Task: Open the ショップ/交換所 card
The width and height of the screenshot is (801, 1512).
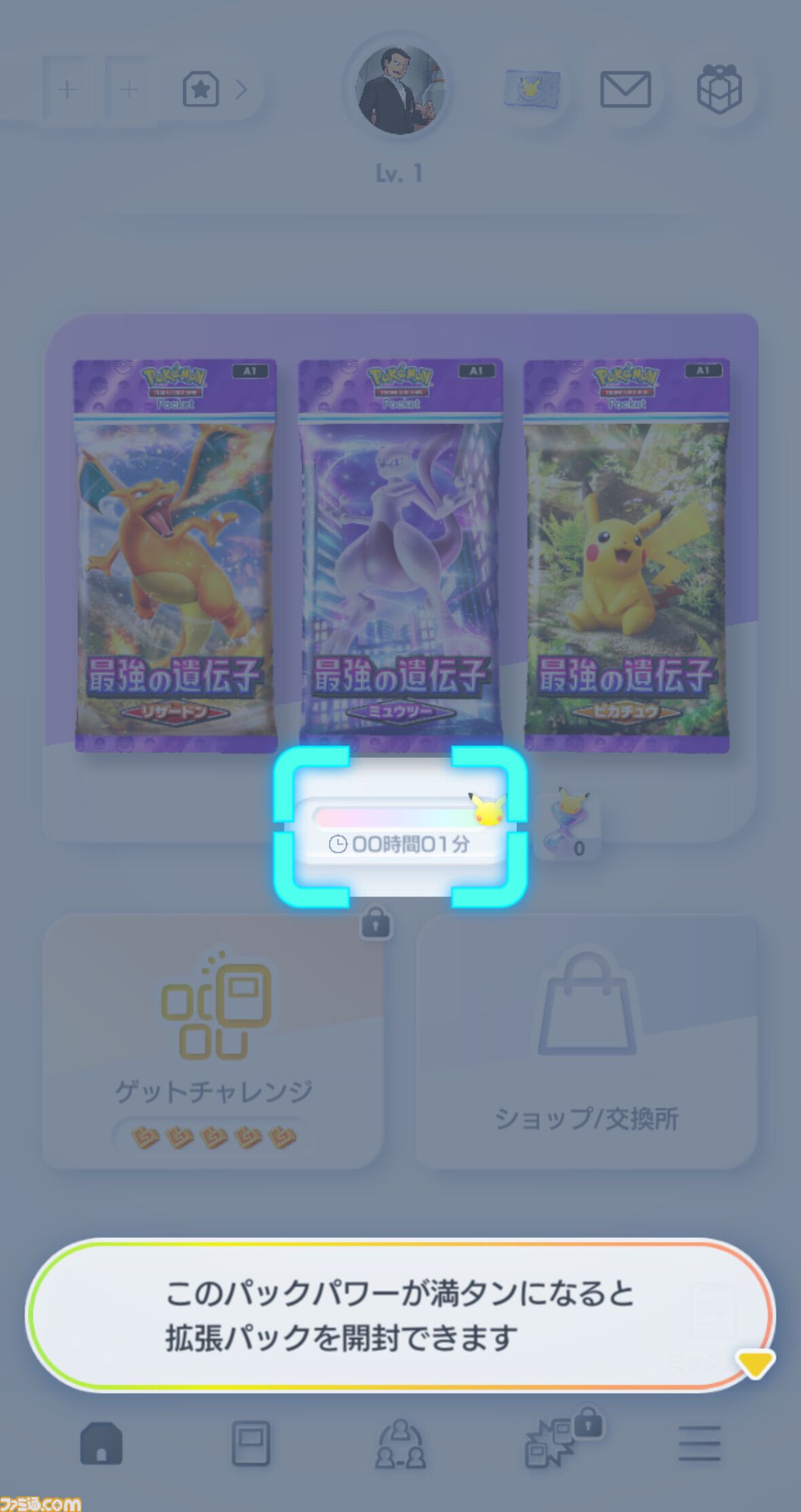Action: [x=586, y=1041]
